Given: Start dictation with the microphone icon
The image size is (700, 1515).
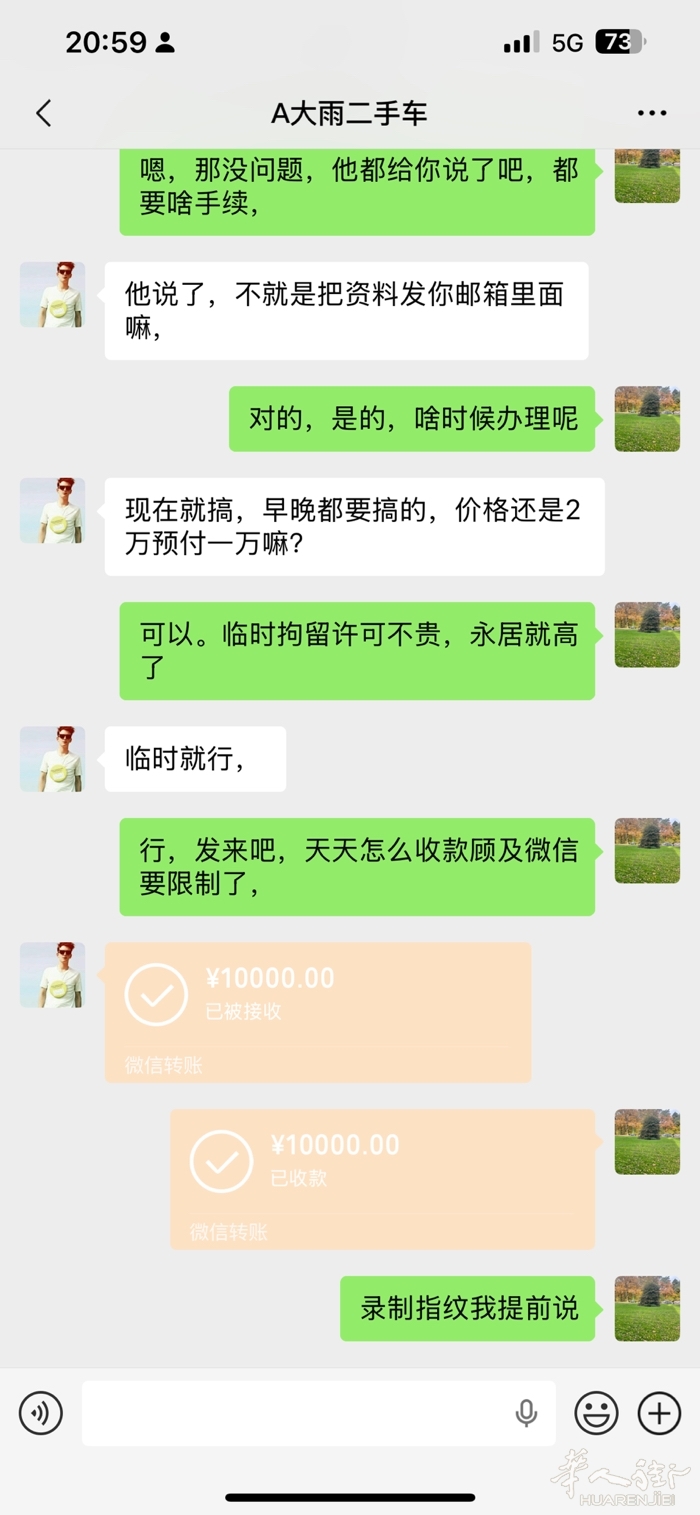Looking at the screenshot, I should click(526, 1413).
